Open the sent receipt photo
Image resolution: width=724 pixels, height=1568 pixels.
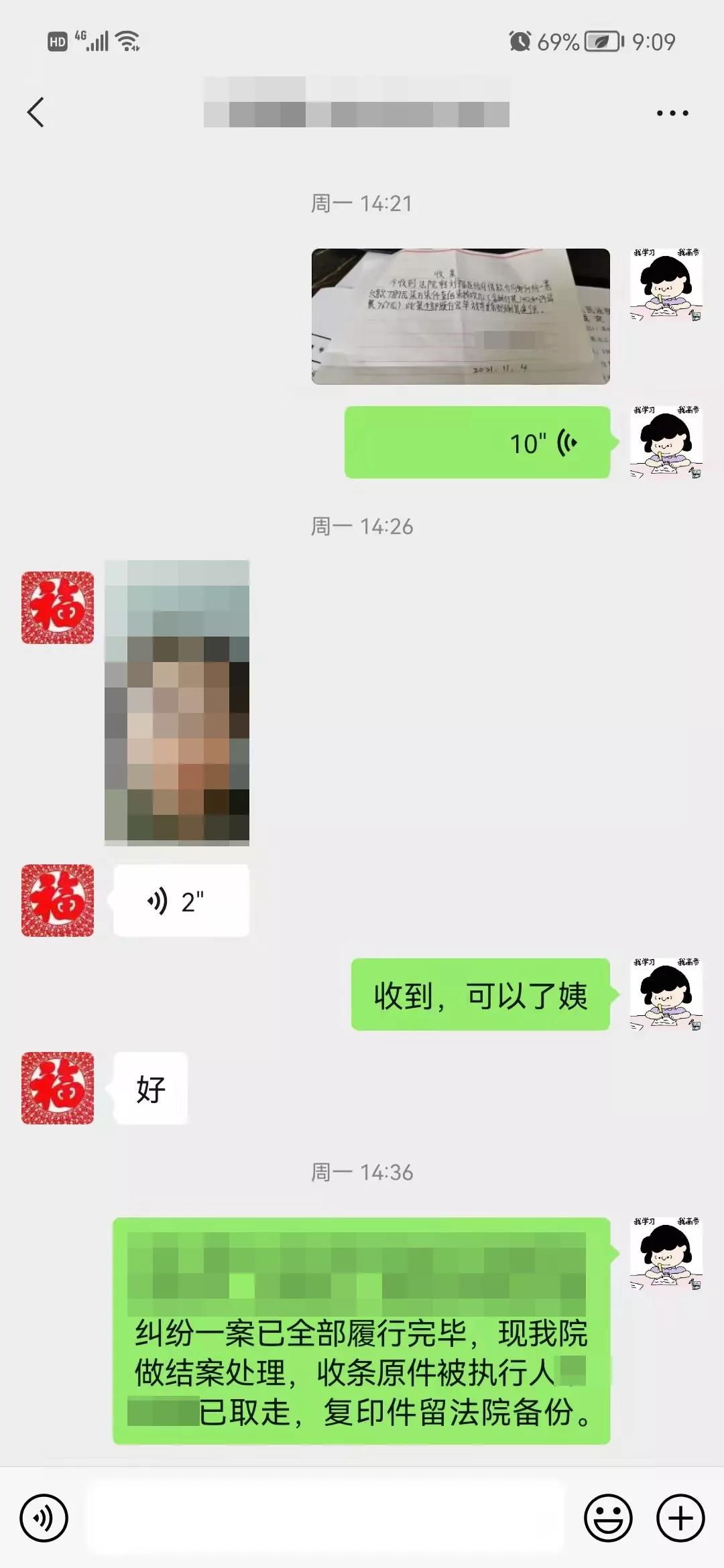pyautogui.click(x=461, y=316)
